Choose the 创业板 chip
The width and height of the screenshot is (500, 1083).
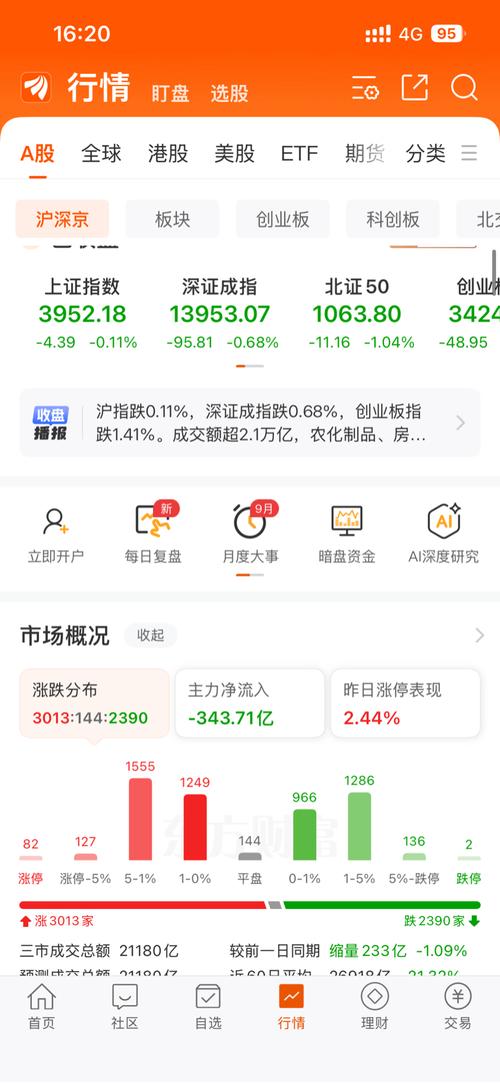(x=282, y=220)
